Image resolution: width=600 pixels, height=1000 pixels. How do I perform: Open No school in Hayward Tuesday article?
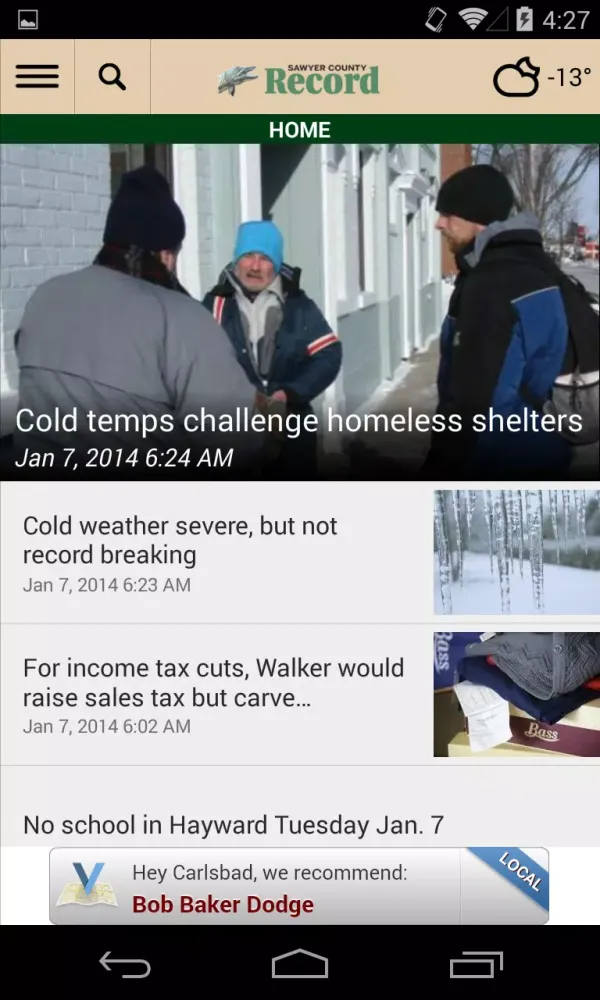[233, 825]
